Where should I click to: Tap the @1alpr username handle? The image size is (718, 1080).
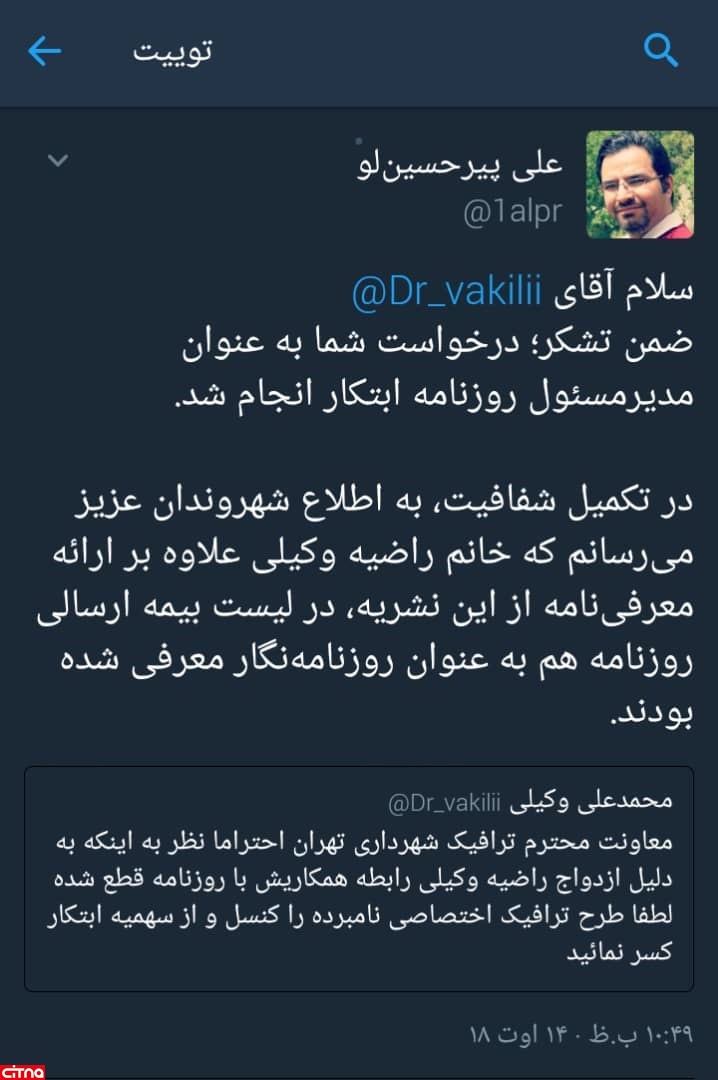(512, 213)
